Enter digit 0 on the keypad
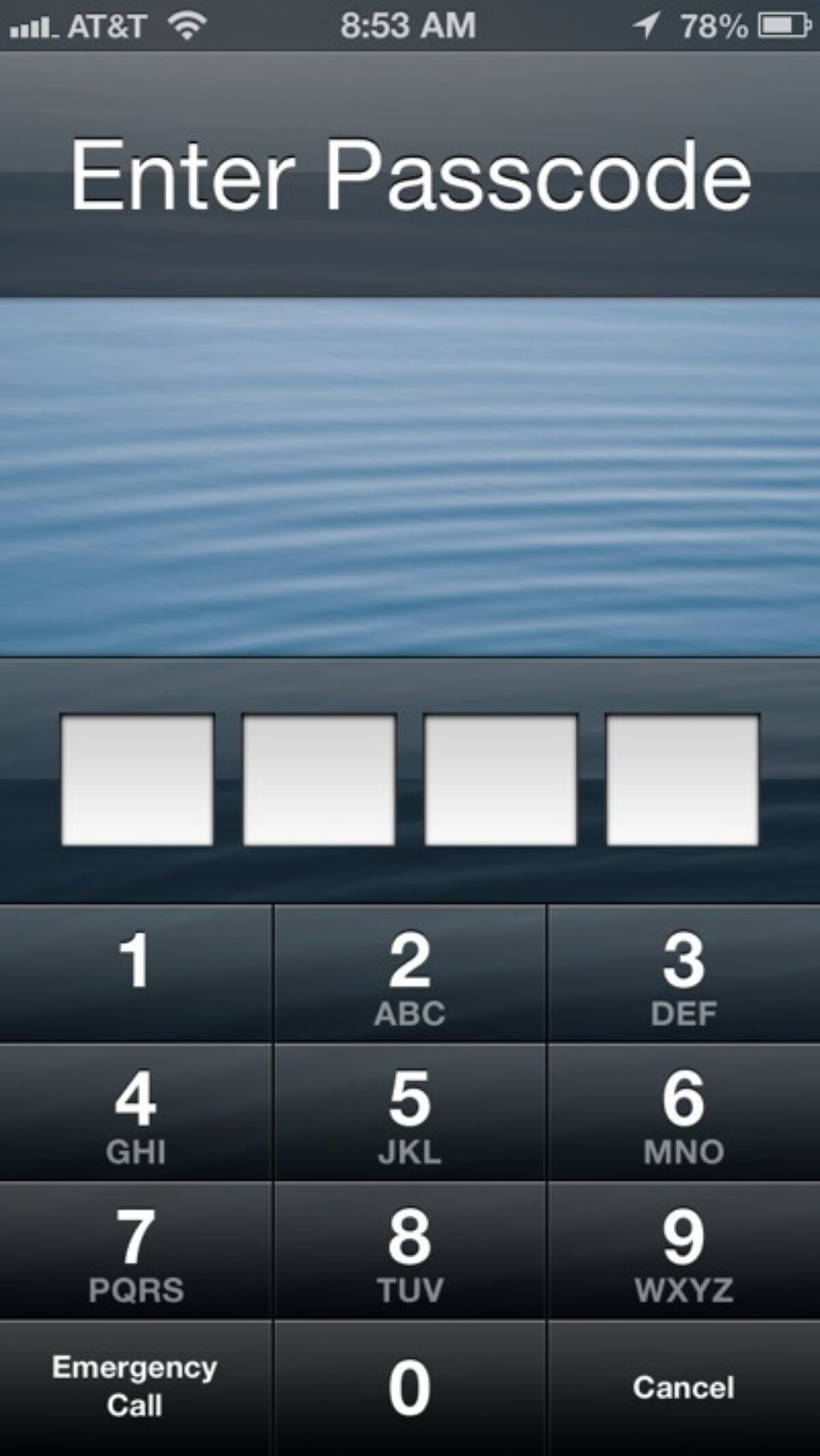 (x=409, y=1388)
